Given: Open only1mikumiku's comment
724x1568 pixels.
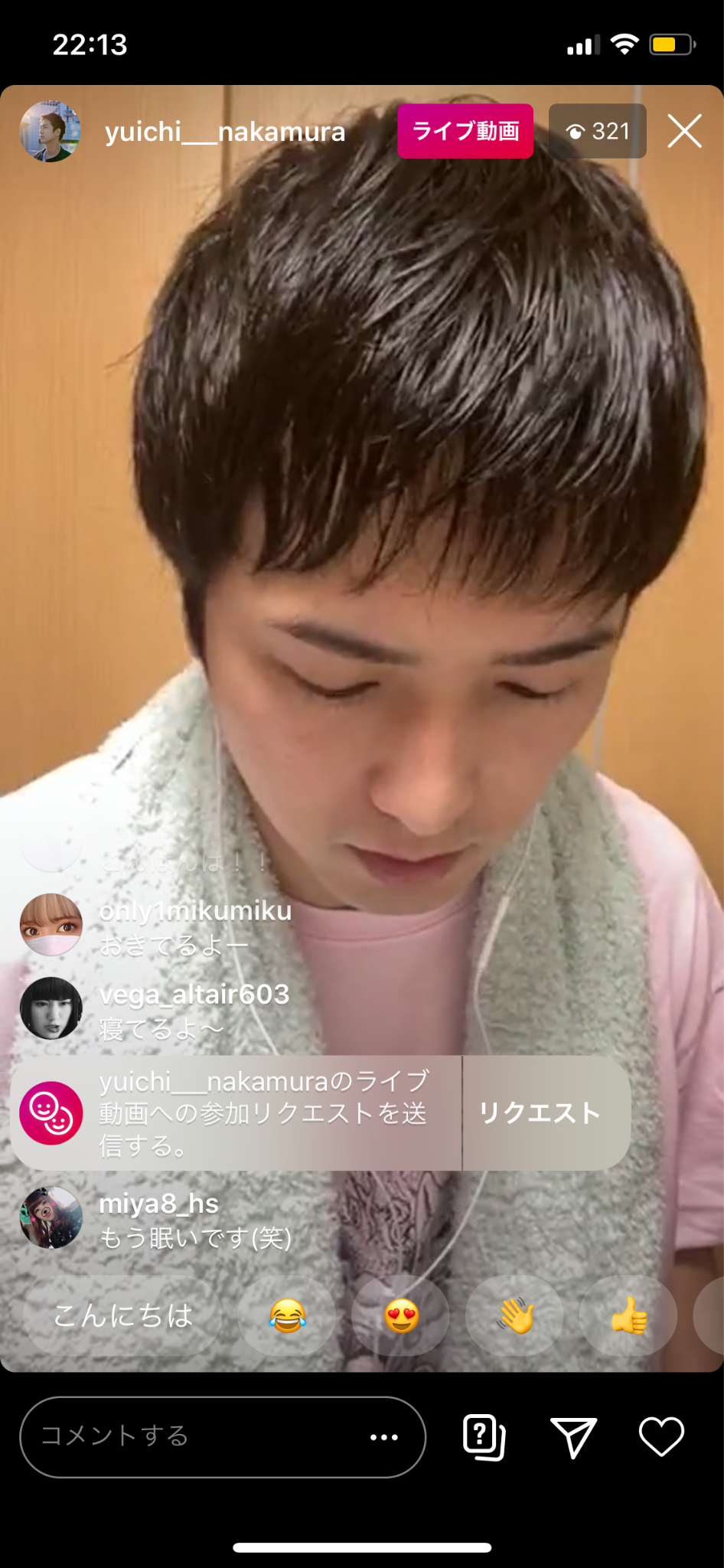Looking at the screenshot, I should [x=195, y=927].
